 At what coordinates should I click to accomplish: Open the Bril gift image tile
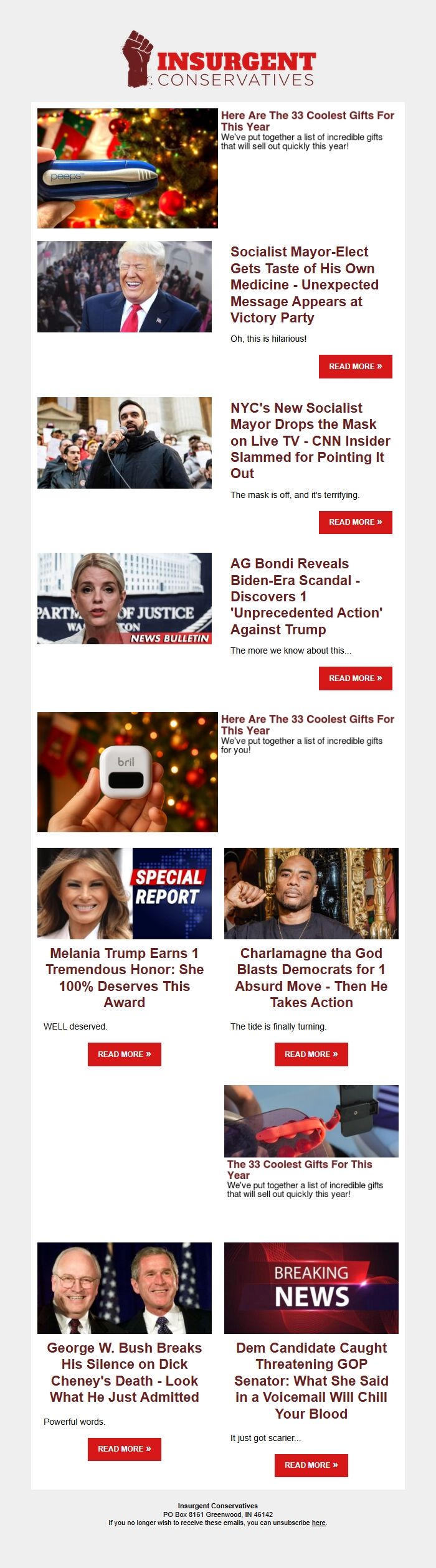(x=128, y=772)
